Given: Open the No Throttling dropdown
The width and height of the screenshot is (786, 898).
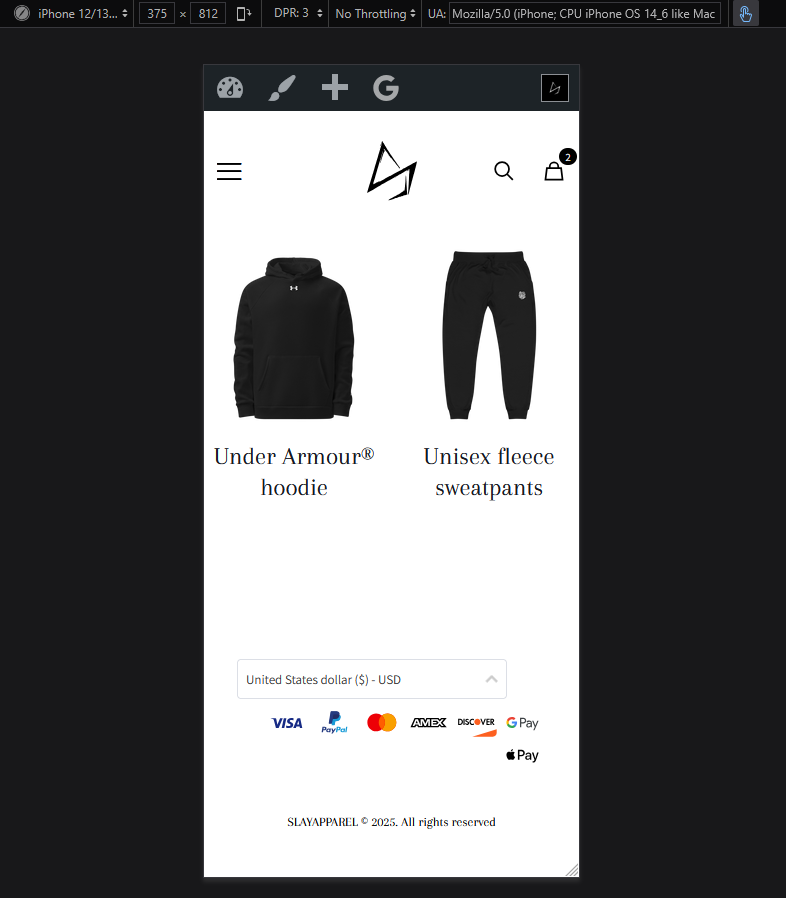Looking at the screenshot, I should pyautogui.click(x=375, y=13).
